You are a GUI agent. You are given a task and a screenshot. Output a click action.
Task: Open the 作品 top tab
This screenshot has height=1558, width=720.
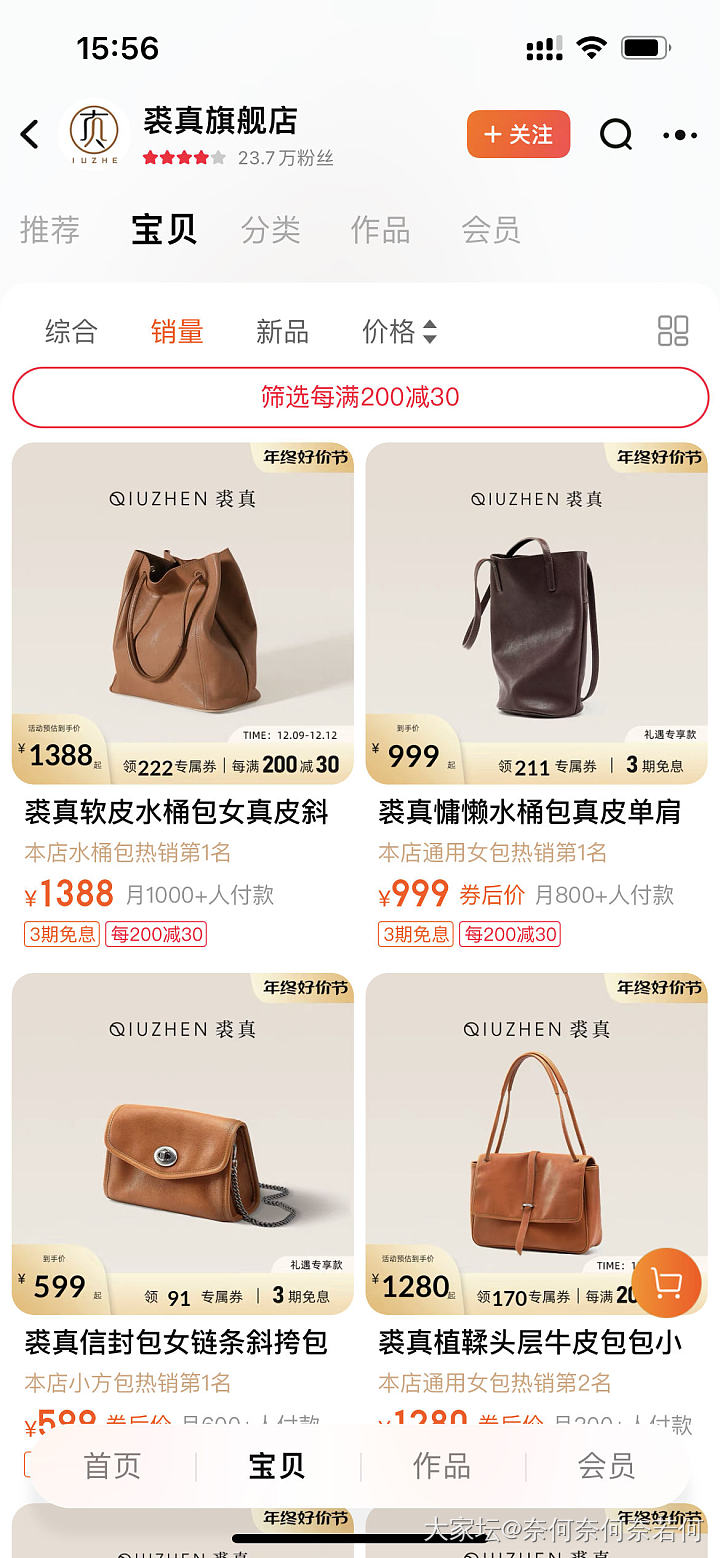(x=380, y=230)
